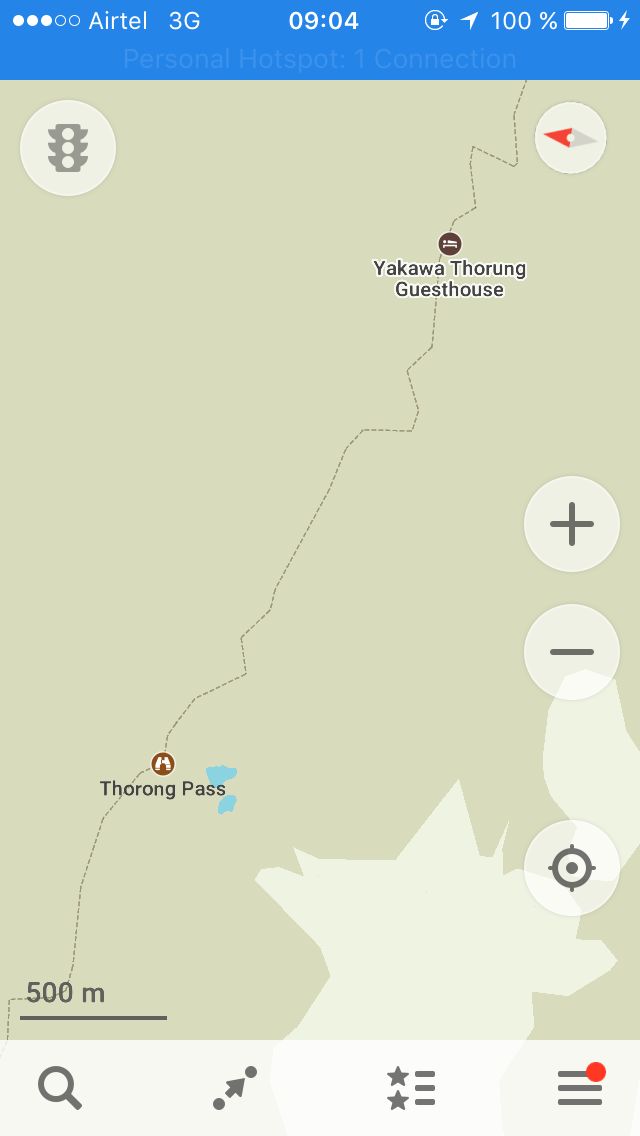The height and width of the screenshot is (1136, 640).
Task: Toggle the traffic light layer button
Action: tap(68, 148)
